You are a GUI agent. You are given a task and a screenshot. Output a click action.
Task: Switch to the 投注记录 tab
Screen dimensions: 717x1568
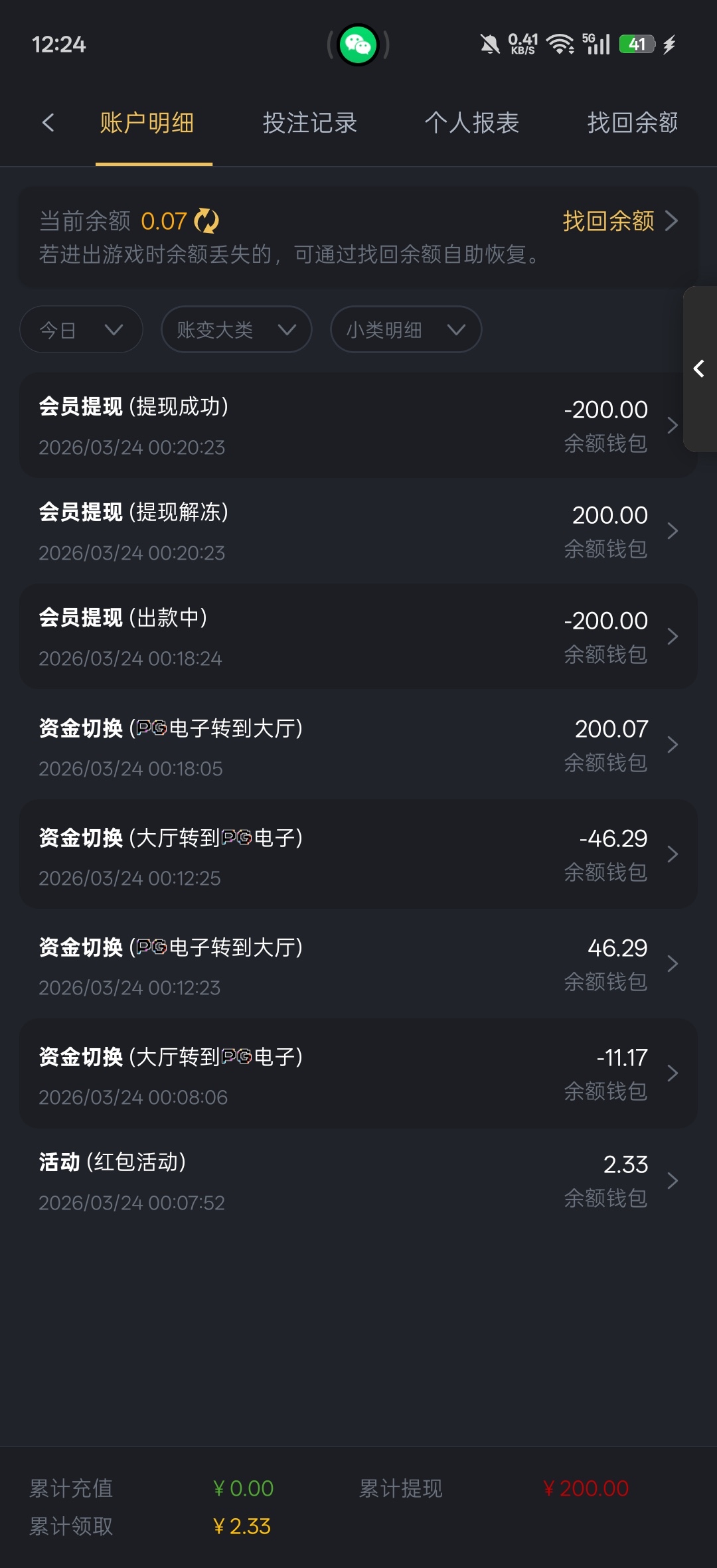[x=310, y=123]
